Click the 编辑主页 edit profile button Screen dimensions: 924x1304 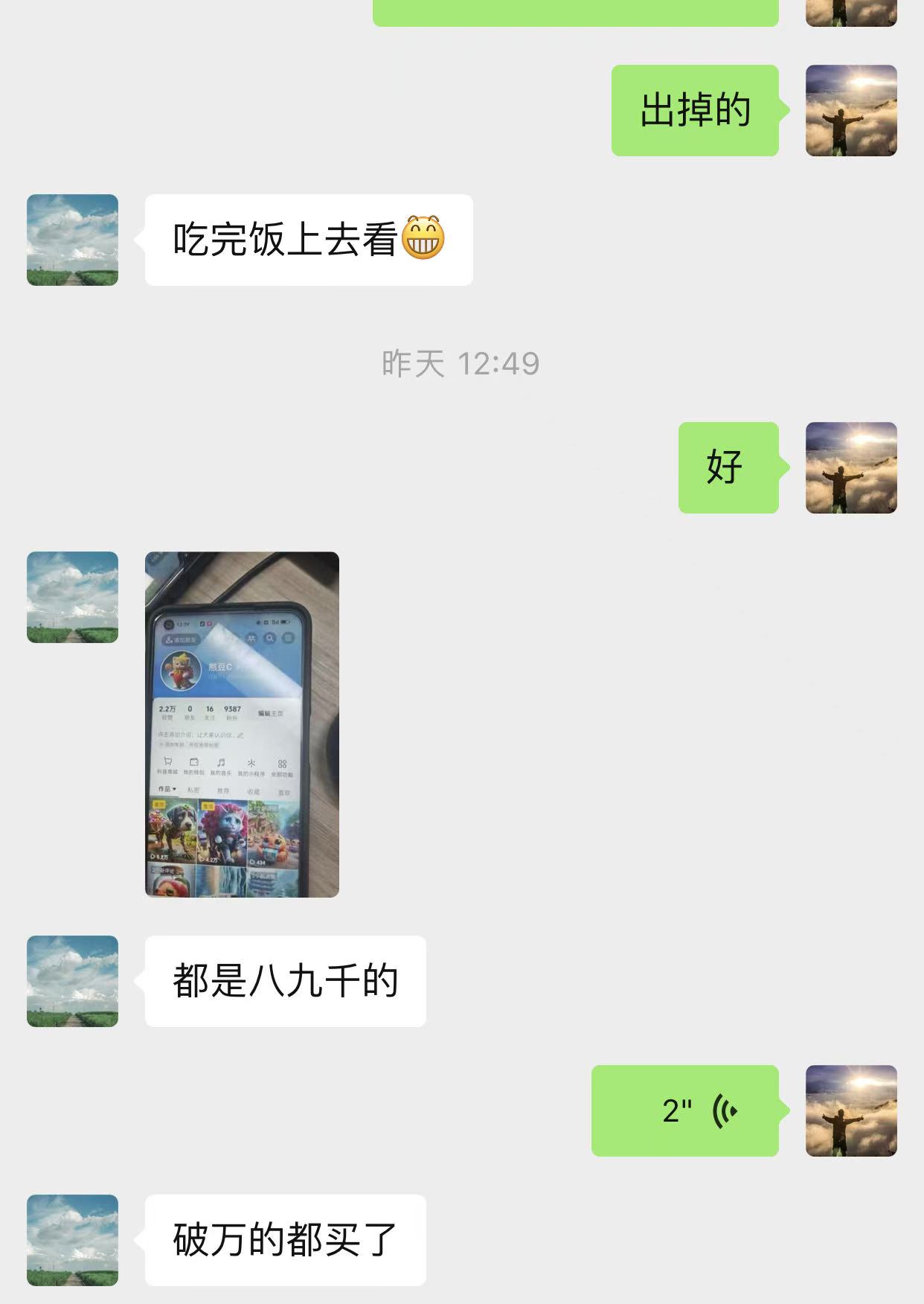coord(270,712)
